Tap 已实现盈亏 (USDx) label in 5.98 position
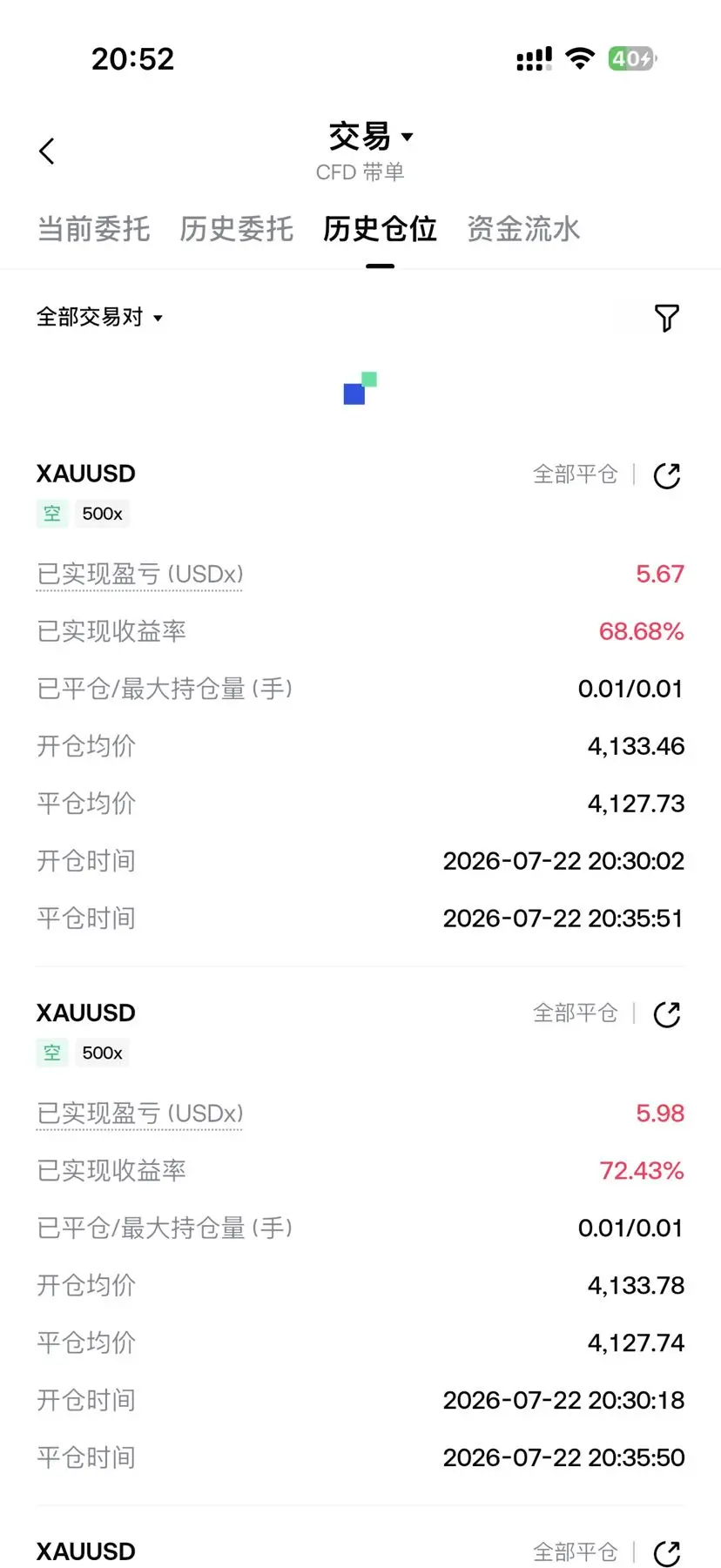The width and height of the screenshot is (721, 1568). coord(139,1114)
